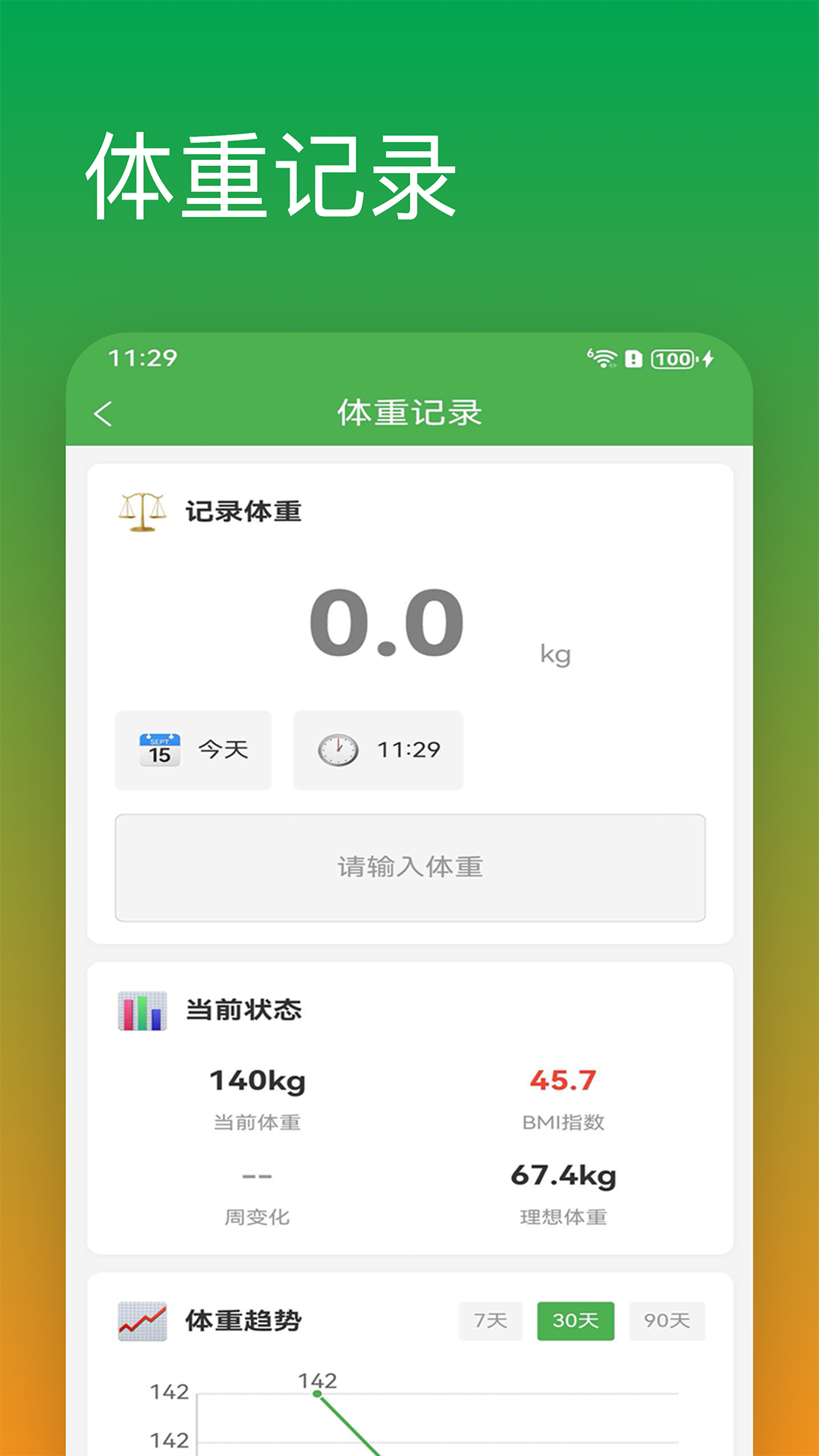Tap the battery indicator showing 100

672,359
